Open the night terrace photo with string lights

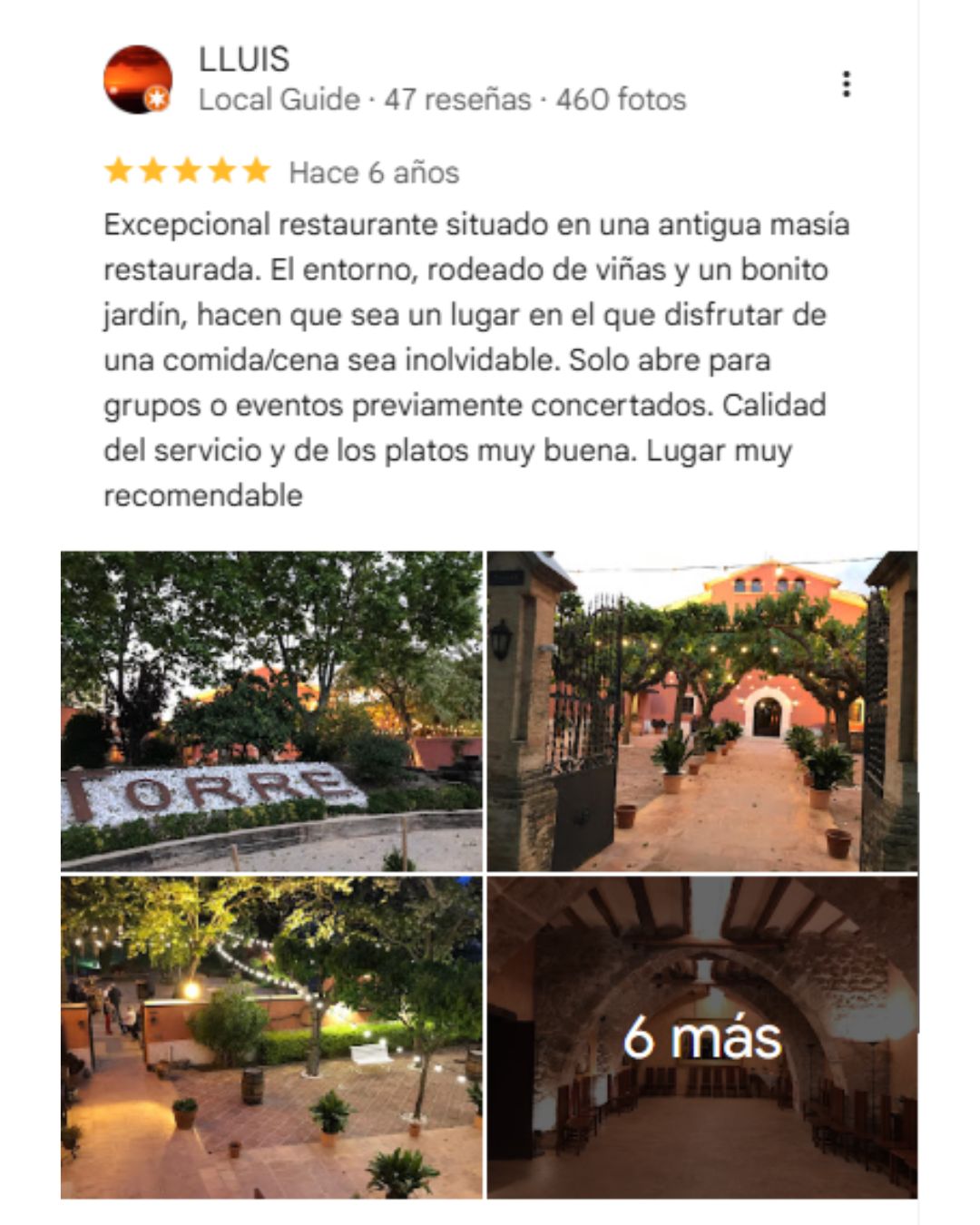point(271,1036)
